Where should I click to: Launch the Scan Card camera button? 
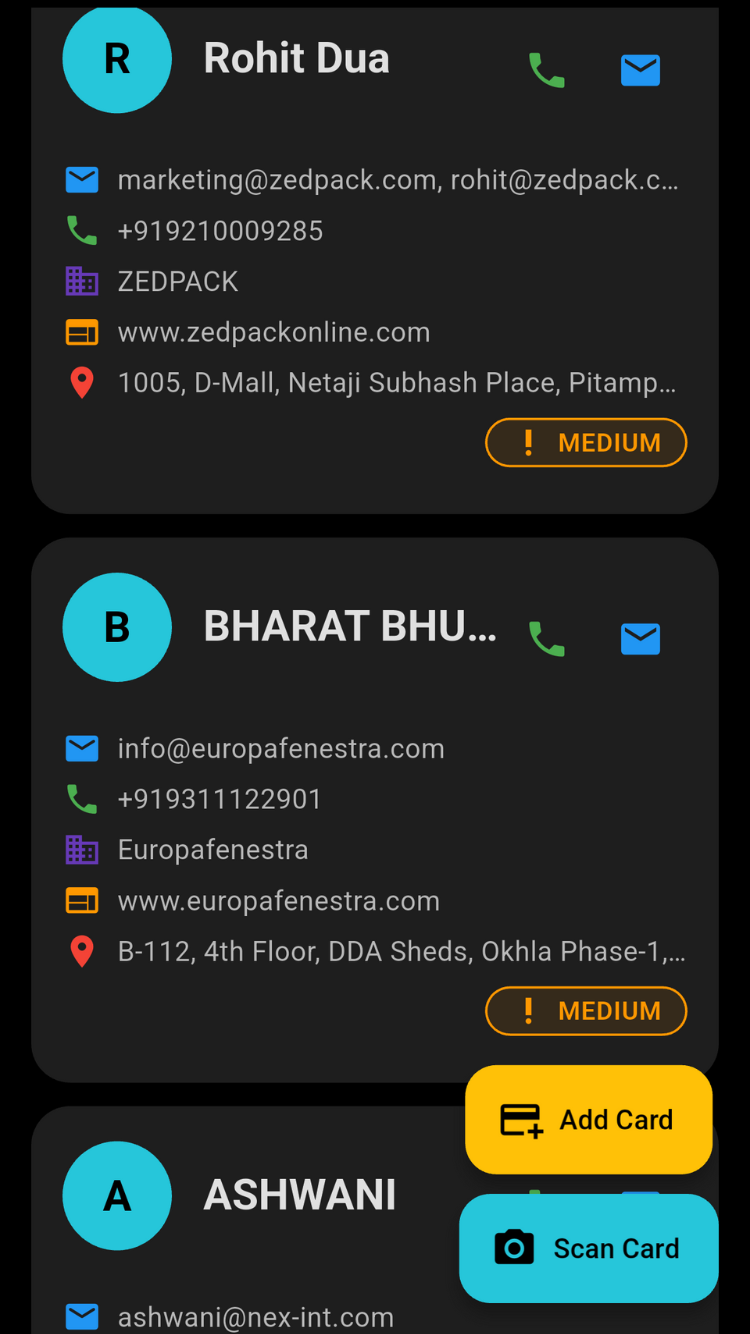[x=589, y=1248]
